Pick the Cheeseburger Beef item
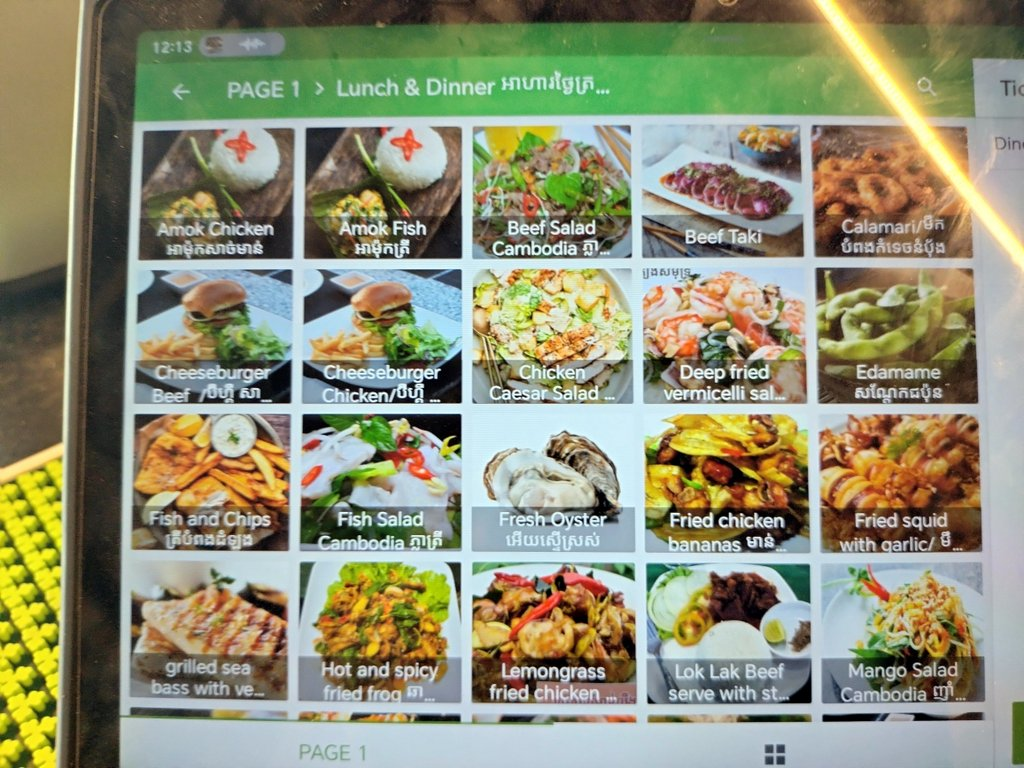 pyautogui.click(x=213, y=335)
